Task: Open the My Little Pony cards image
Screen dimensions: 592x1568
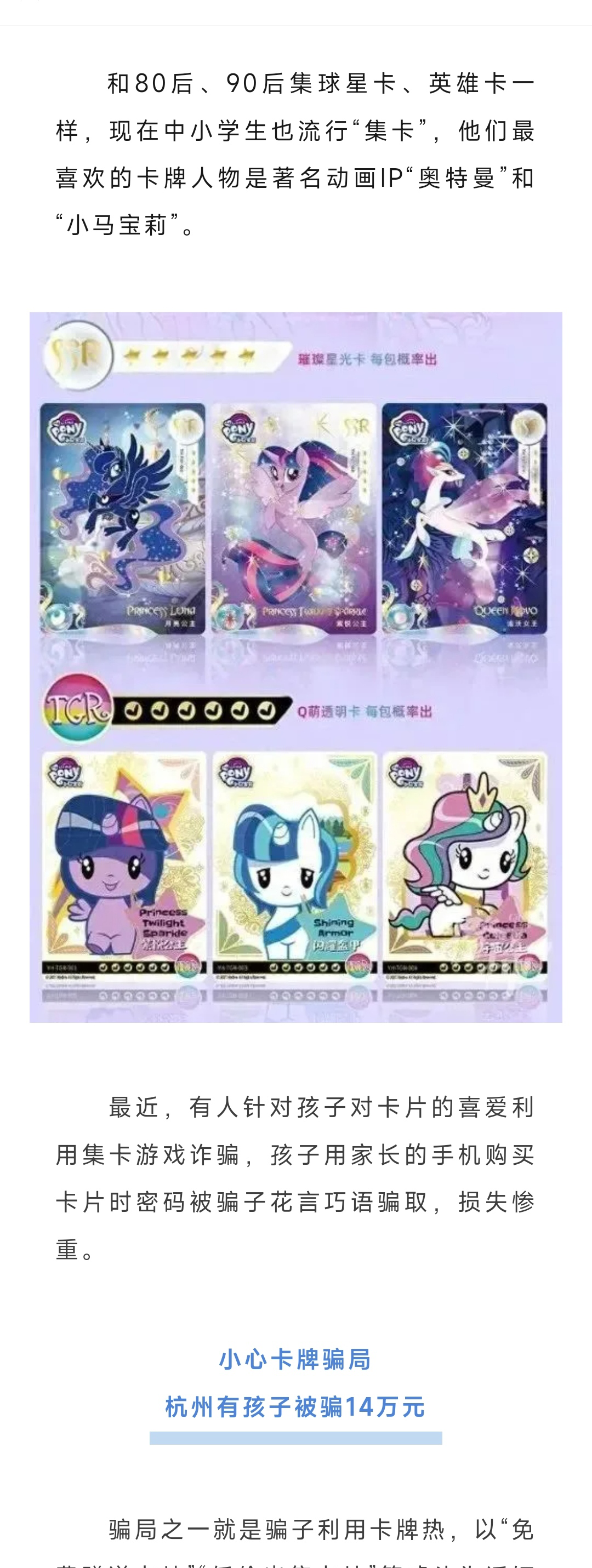Action: [x=296, y=667]
